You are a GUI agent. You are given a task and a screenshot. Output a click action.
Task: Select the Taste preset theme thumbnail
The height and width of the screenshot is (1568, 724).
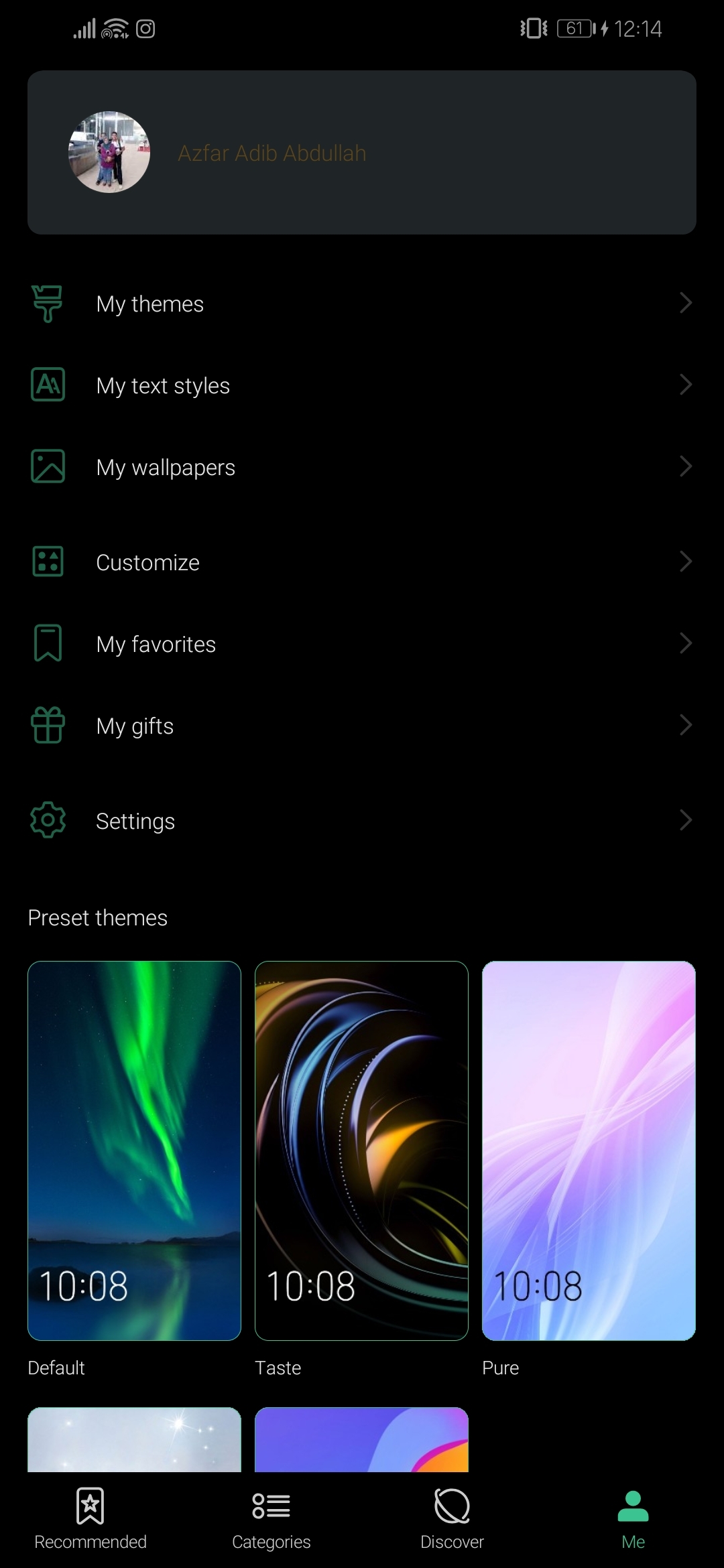361,1149
